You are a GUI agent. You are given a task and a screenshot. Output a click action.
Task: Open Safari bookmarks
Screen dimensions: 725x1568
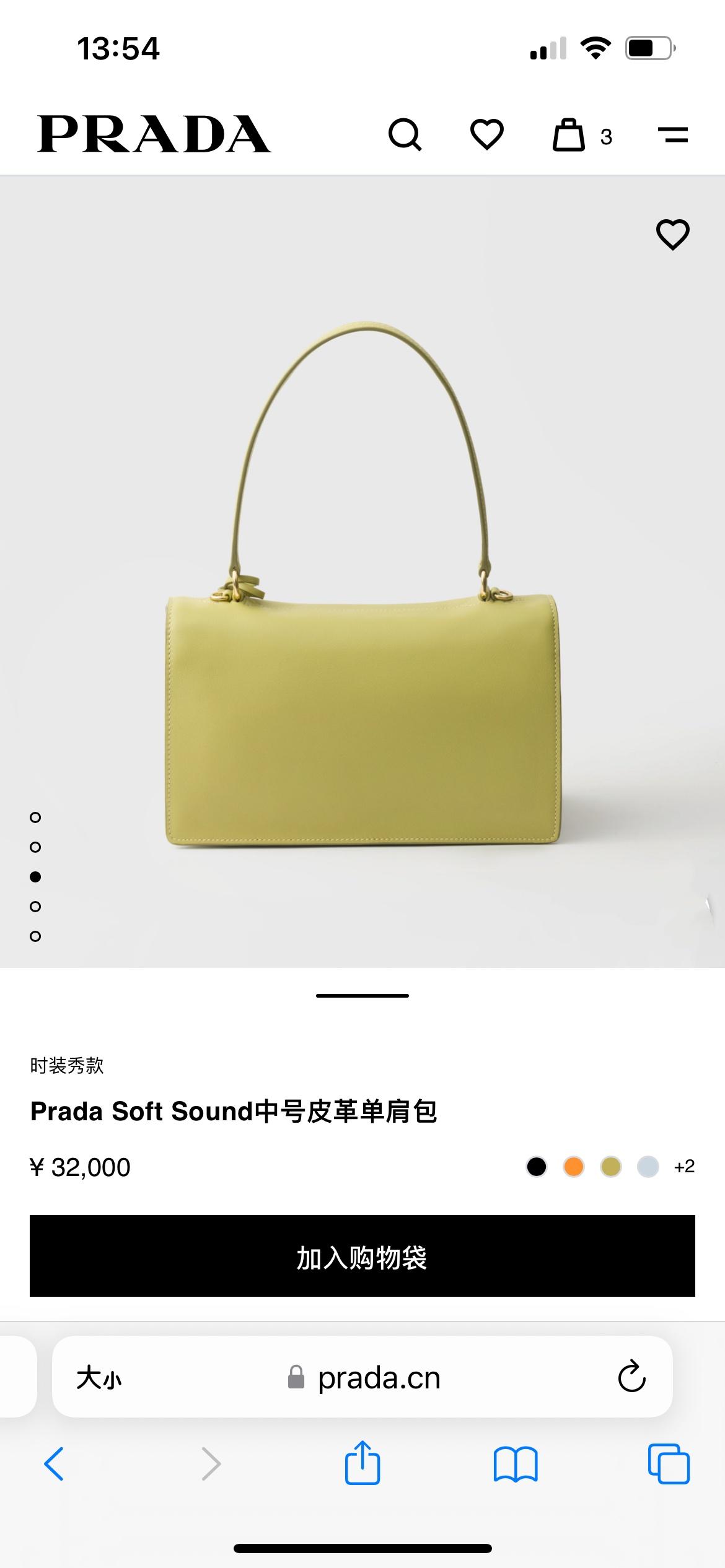(x=516, y=1464)
